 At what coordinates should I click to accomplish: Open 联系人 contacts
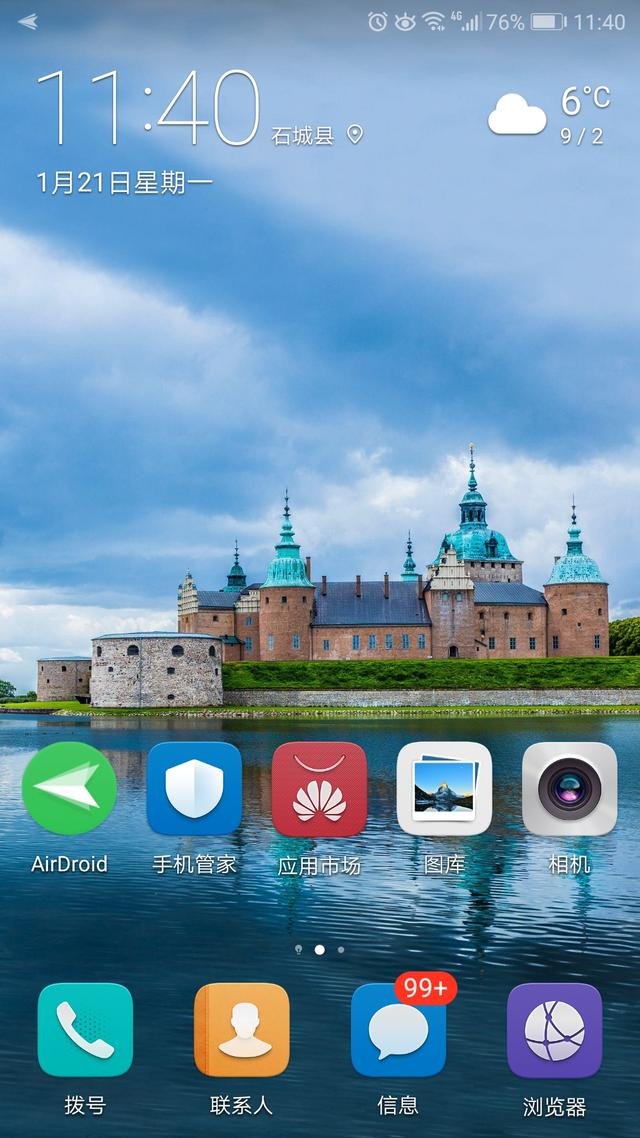(x=241, y=1029)
